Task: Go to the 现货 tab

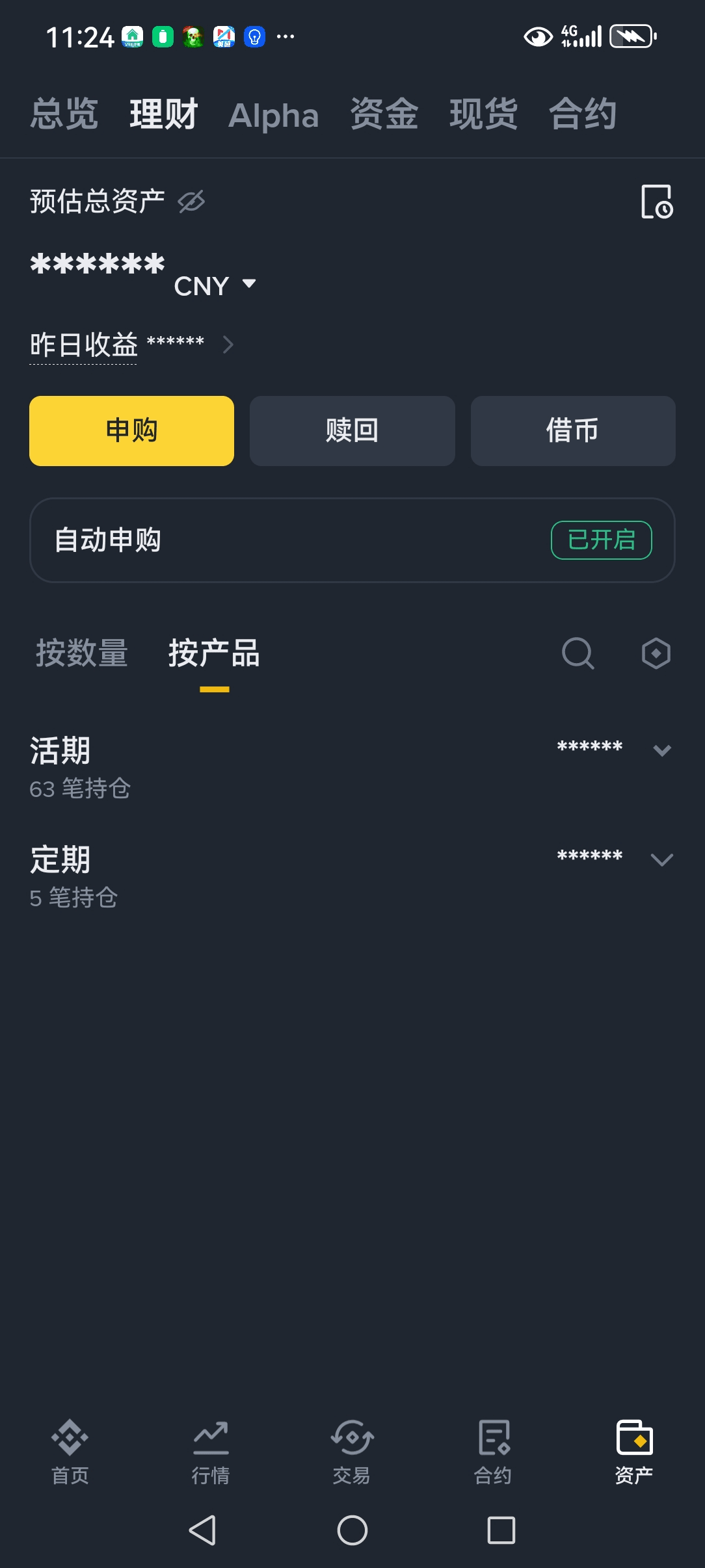Action: tap(484, 114)
